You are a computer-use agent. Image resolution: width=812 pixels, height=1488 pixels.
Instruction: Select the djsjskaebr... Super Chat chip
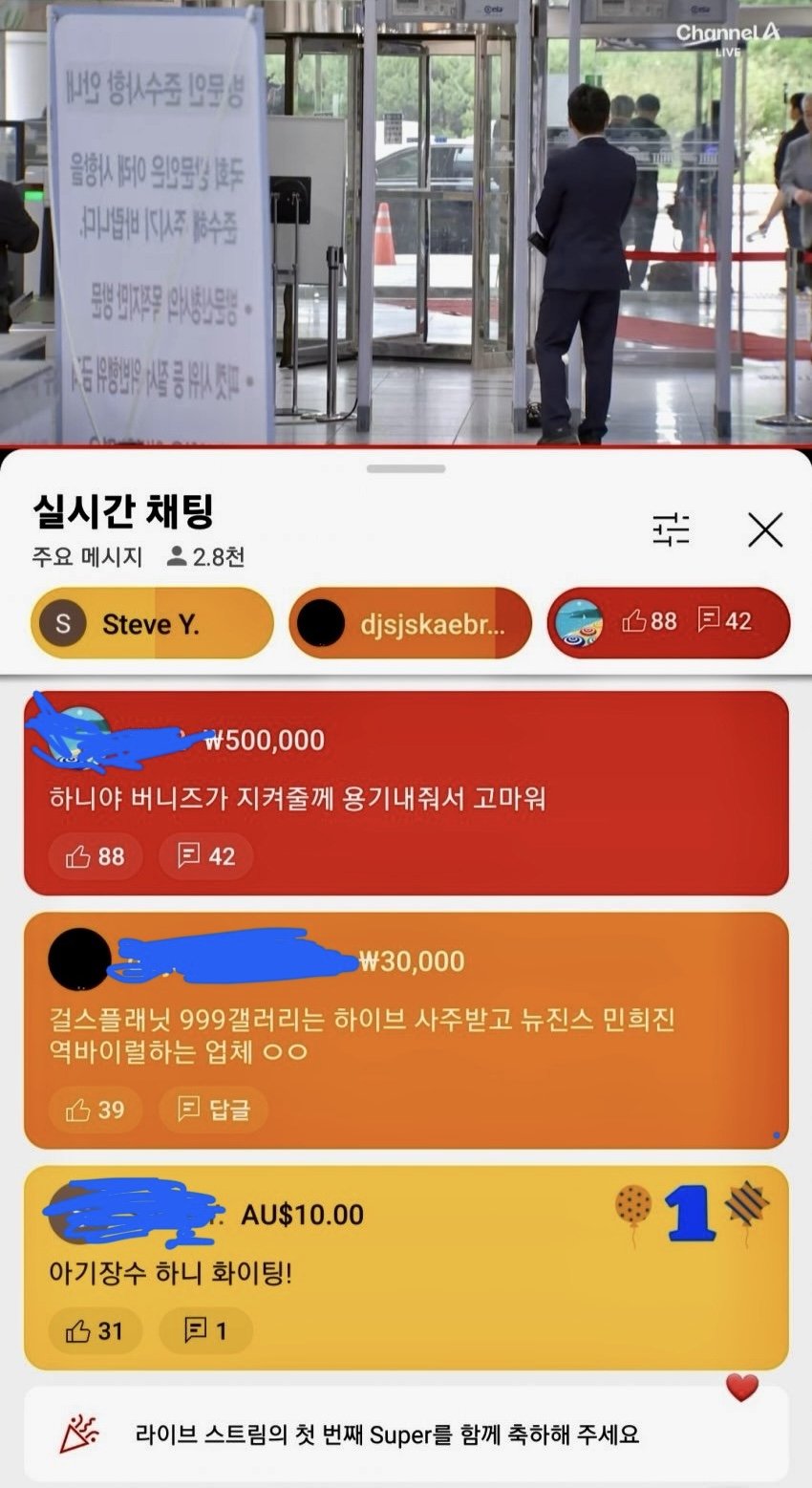point(410,623)
